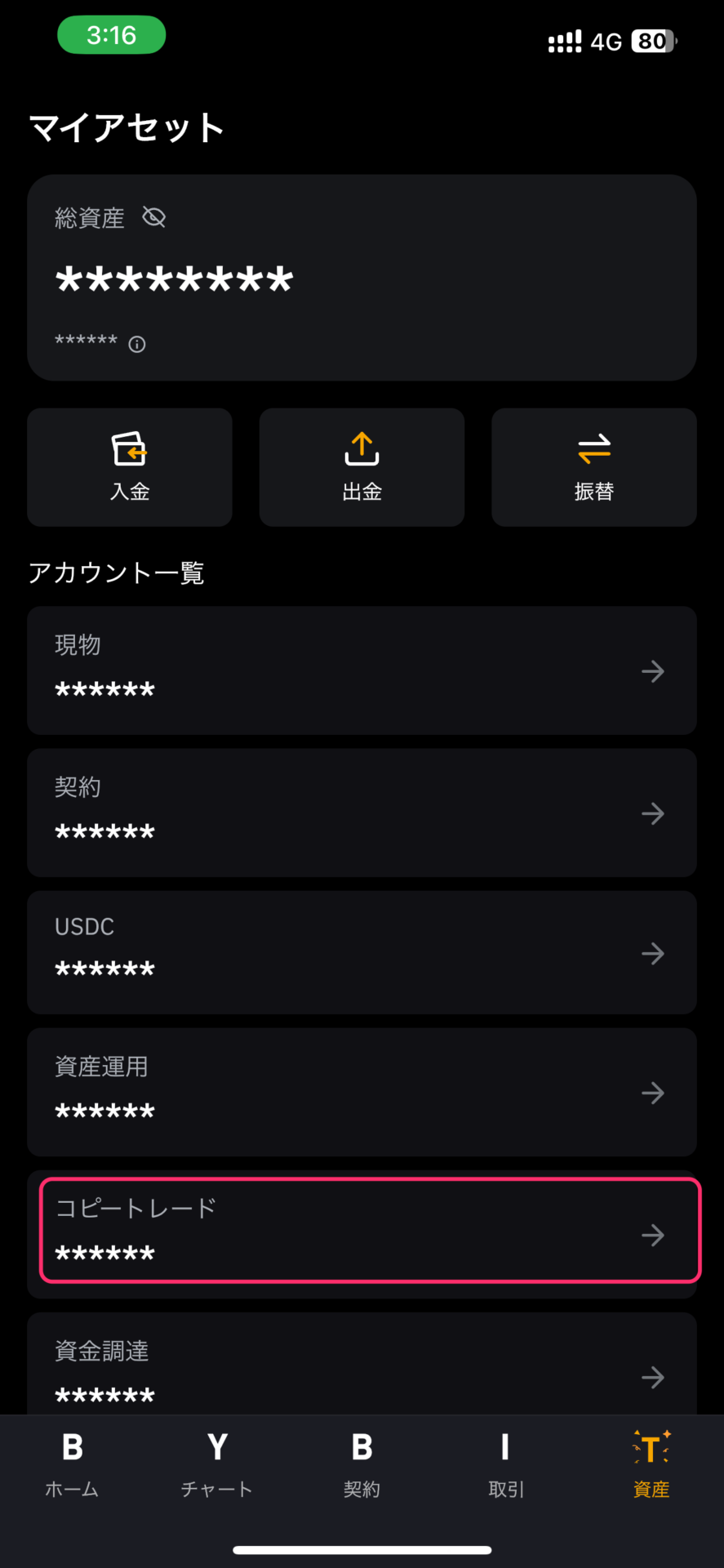Toggle total assets visibility eye icon
This screenshot has width=724, height=1568.
[x=153, y=217]
